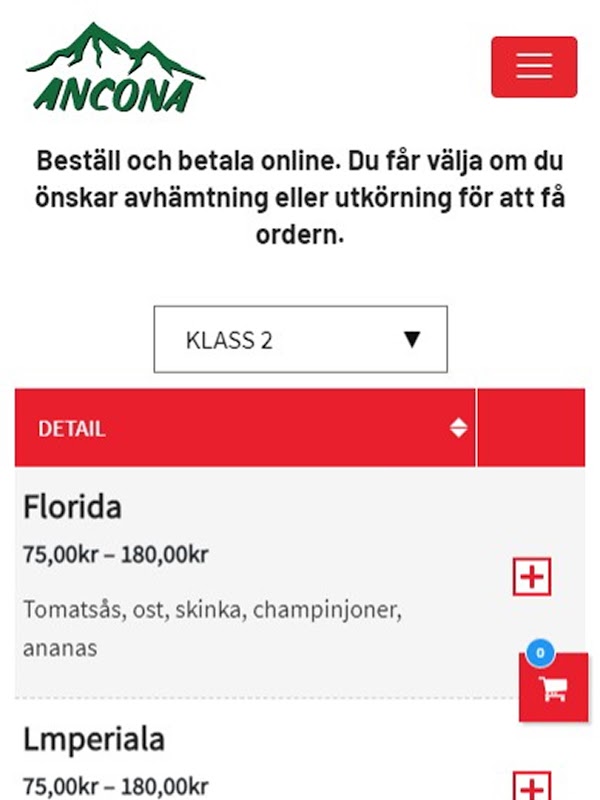Go to Ancona home via logo

(114, 68)
